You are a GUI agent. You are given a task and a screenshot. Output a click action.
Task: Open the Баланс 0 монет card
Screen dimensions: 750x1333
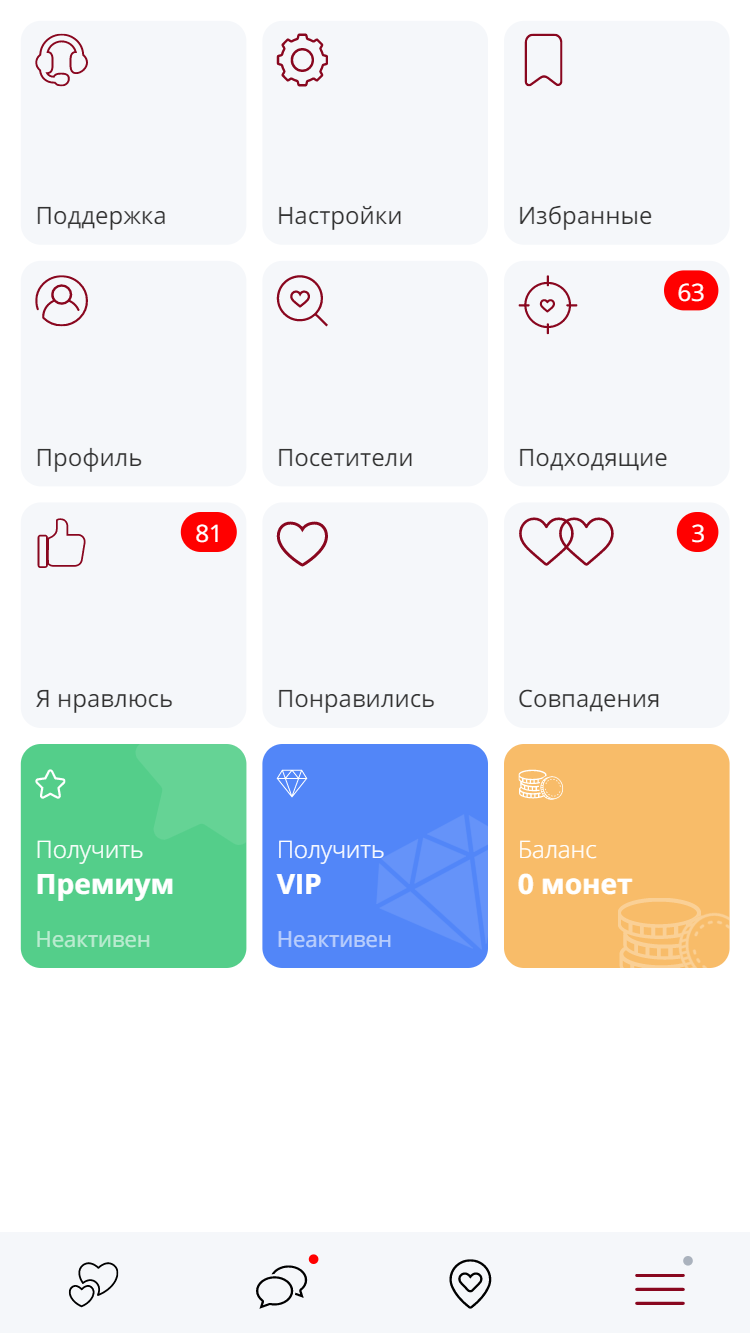[x=616, y=856]
